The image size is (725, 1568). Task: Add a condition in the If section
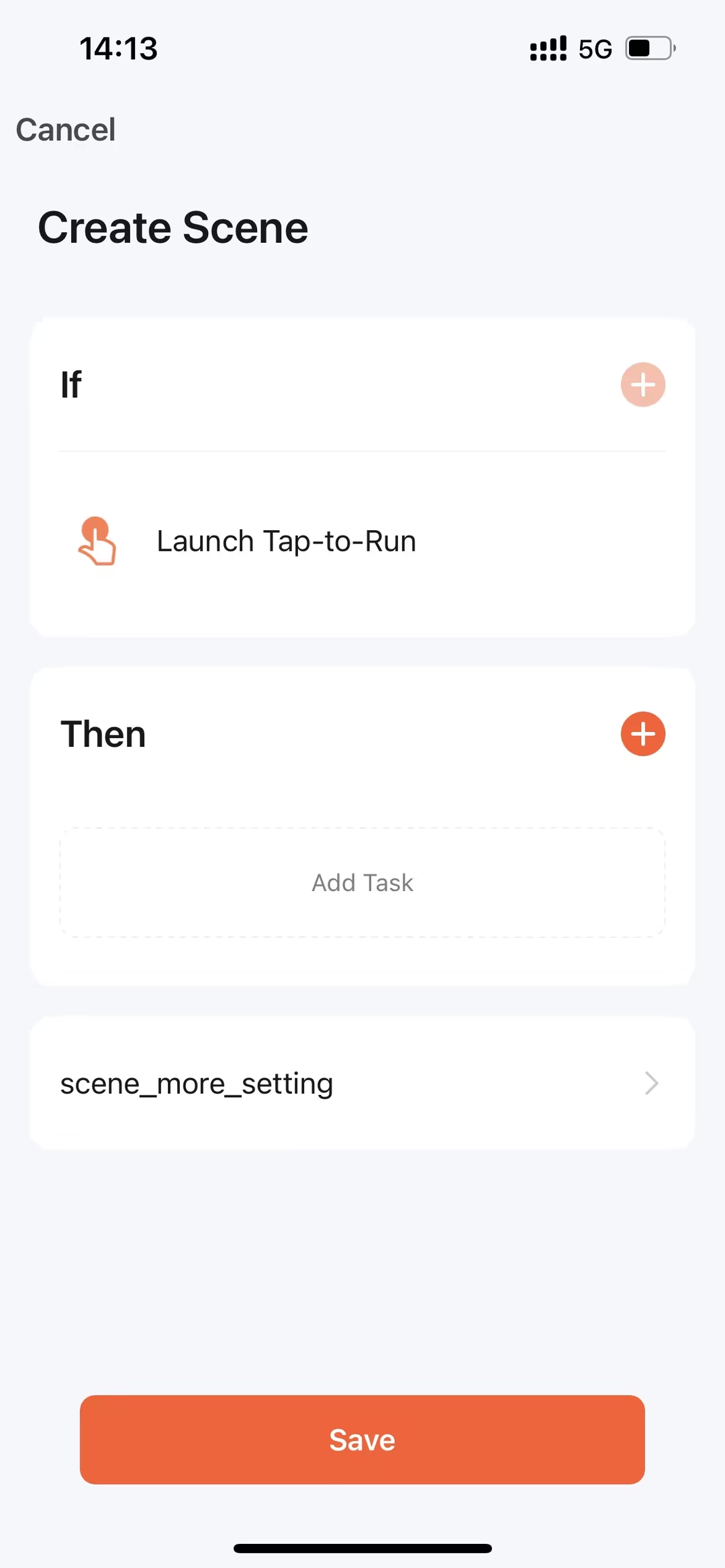tap(642, 385)
